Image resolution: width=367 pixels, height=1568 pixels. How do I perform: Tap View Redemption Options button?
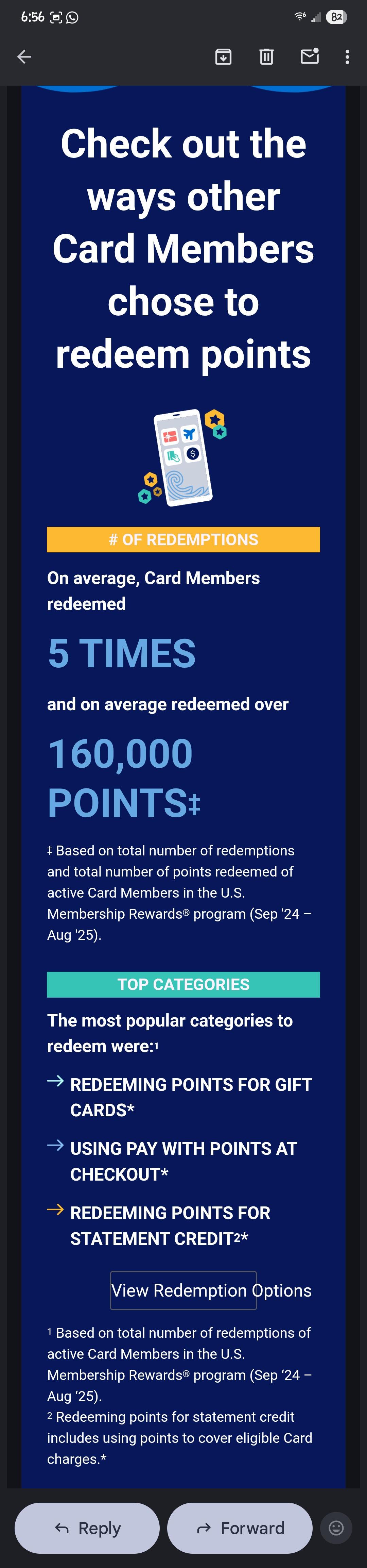(x=183, y=1290)
